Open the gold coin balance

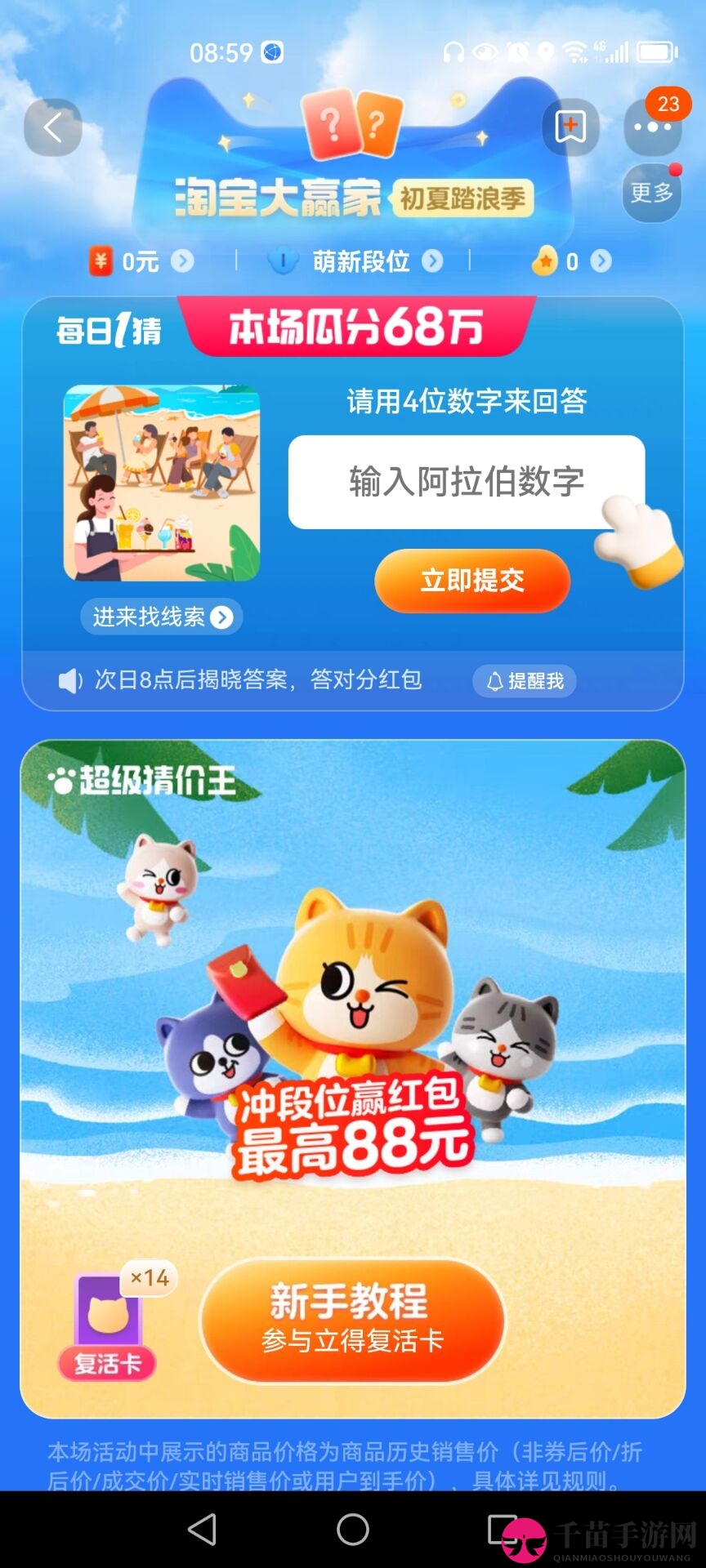tap(570, 261)
